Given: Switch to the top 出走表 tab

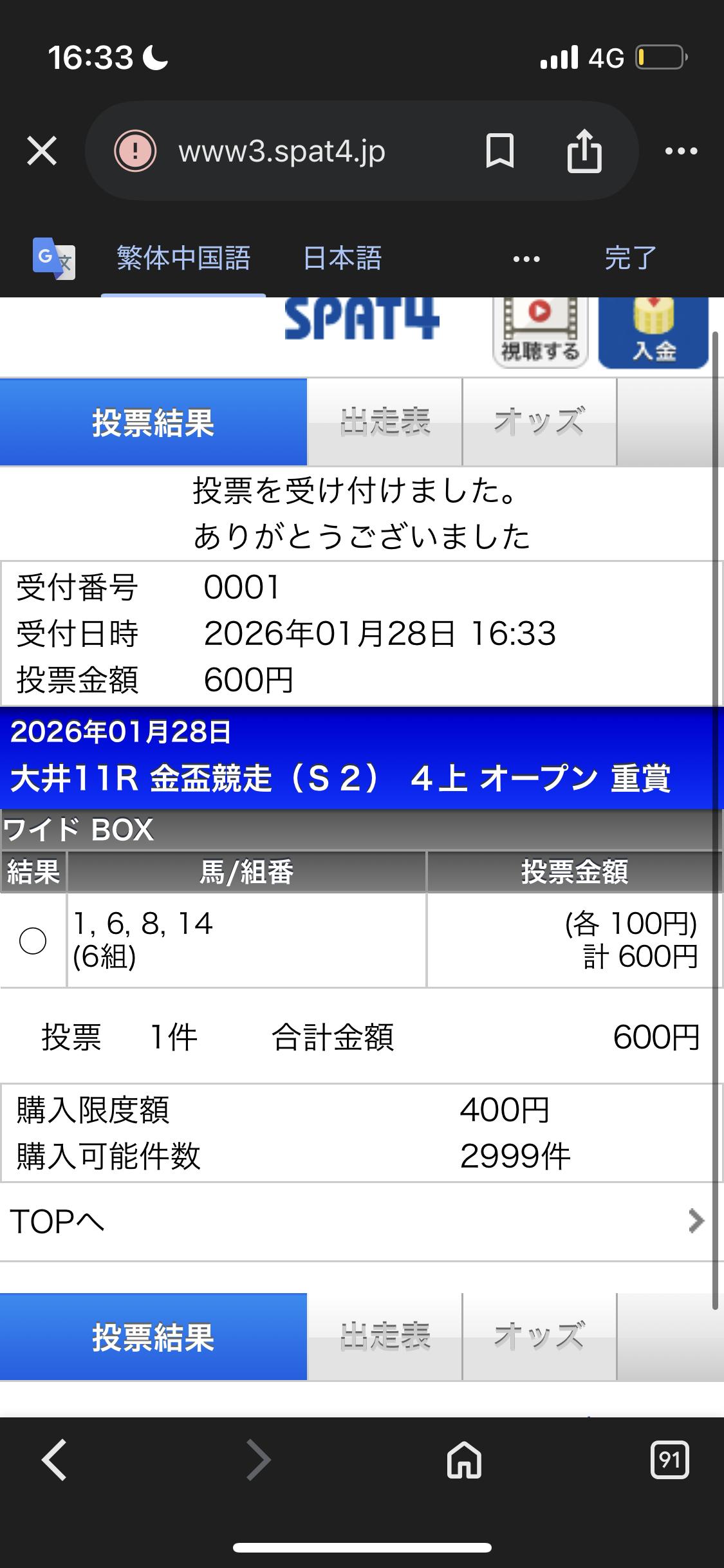Looking at the screenshot, I should coord(385,422).
